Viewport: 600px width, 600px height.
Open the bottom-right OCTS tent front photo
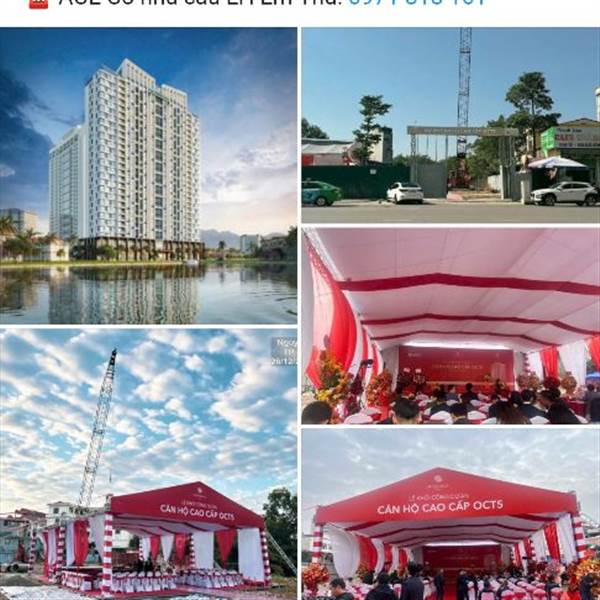451,514
